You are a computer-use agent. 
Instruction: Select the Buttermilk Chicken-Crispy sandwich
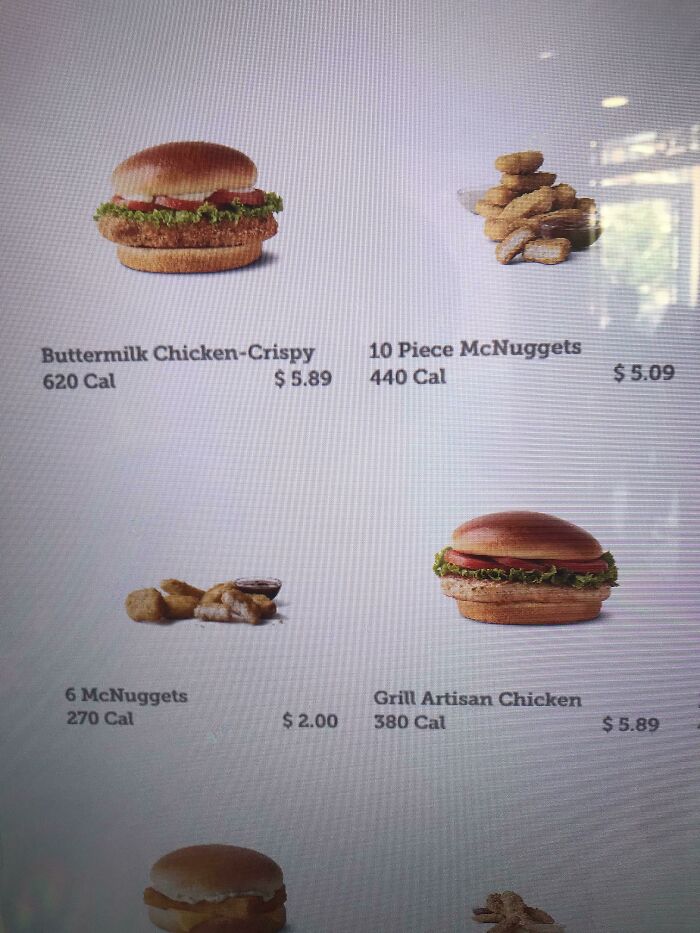click(x=187, y=208)
